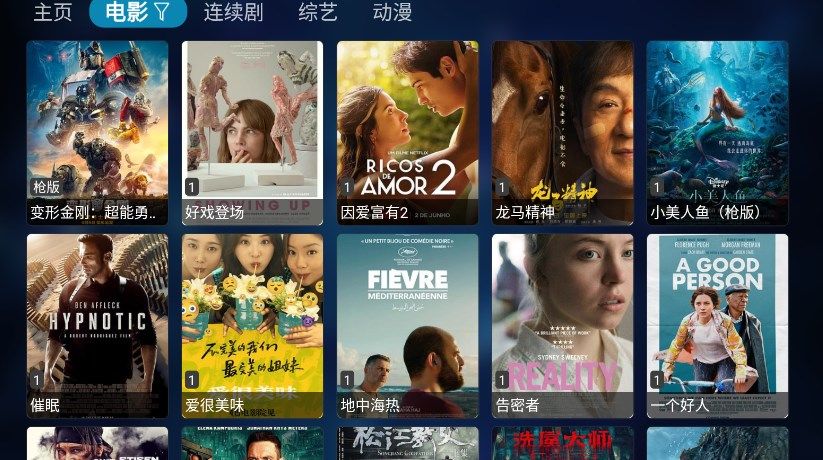Switch to the 主页 tab
This screenshot has height=460, width=823.
click(53, 13)
